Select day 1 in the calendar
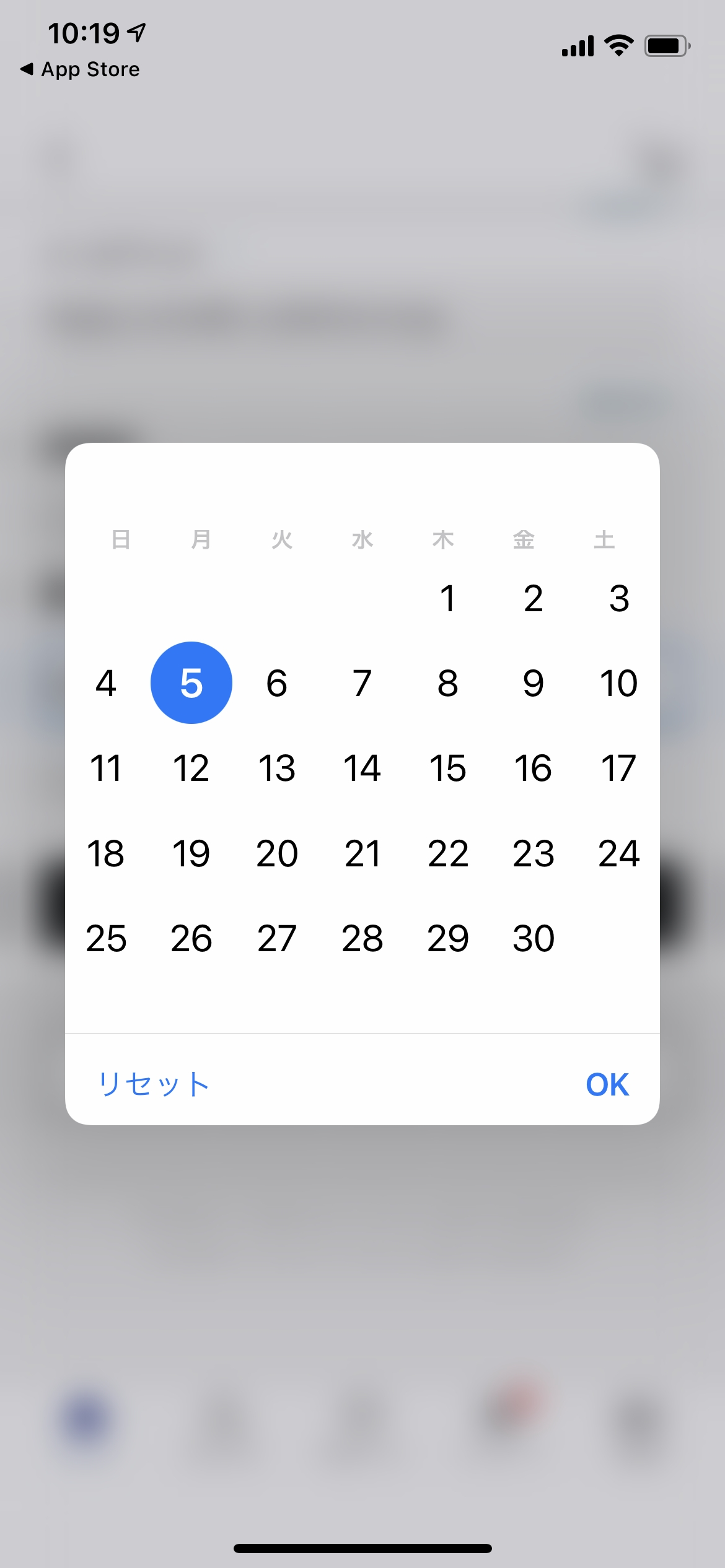This screenshot has height=1568, width=725. [447, 598]
